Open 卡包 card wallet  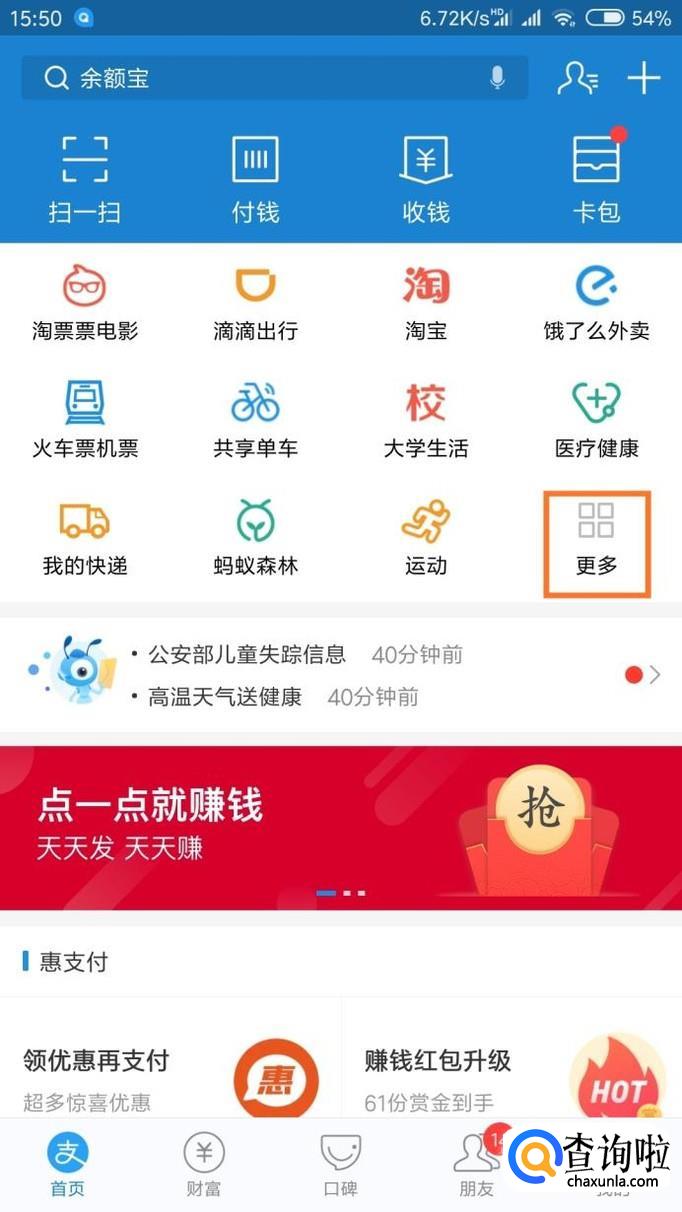(597, 179)
